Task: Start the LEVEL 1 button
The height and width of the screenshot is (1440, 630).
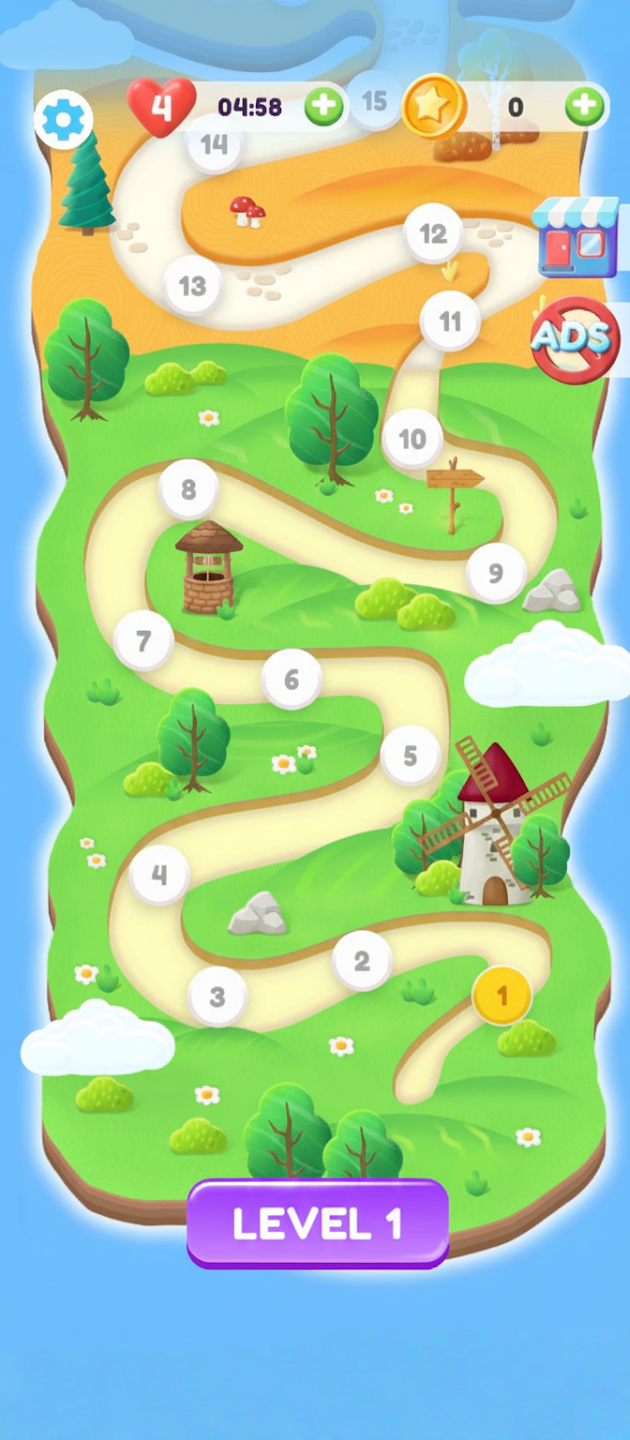Action: (318, 1224)
